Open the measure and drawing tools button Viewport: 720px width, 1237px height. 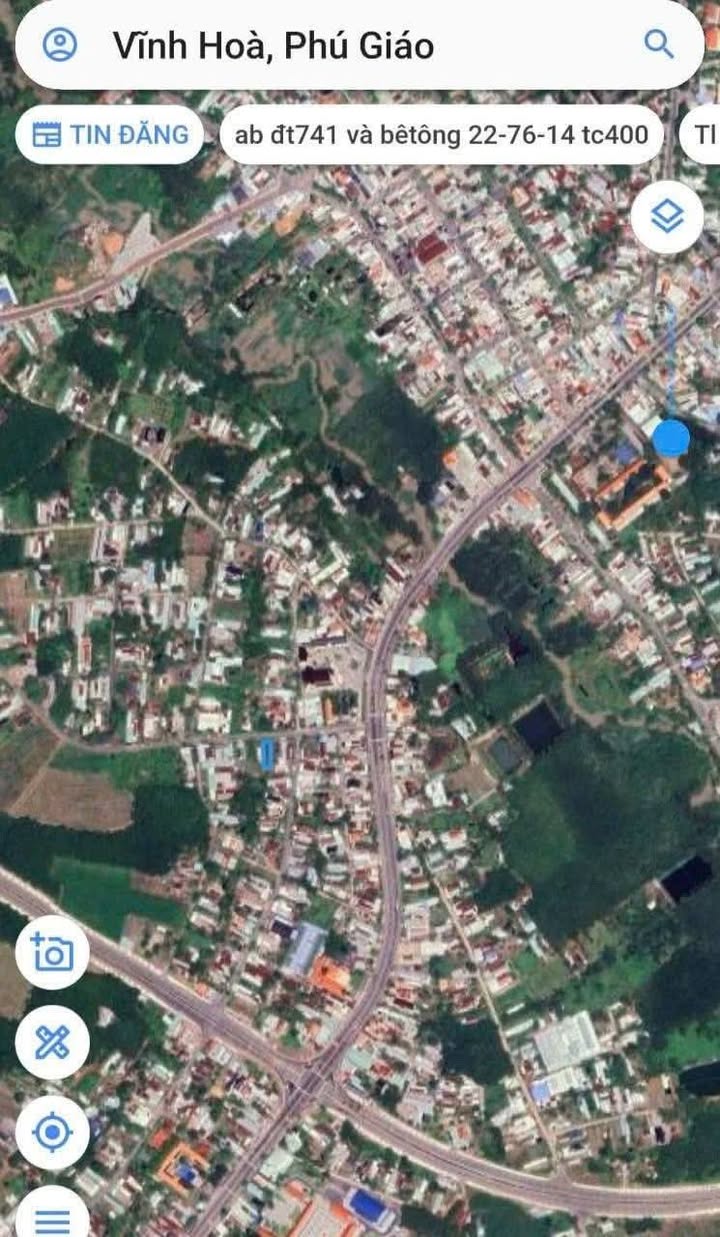(x=52, y=1043)
